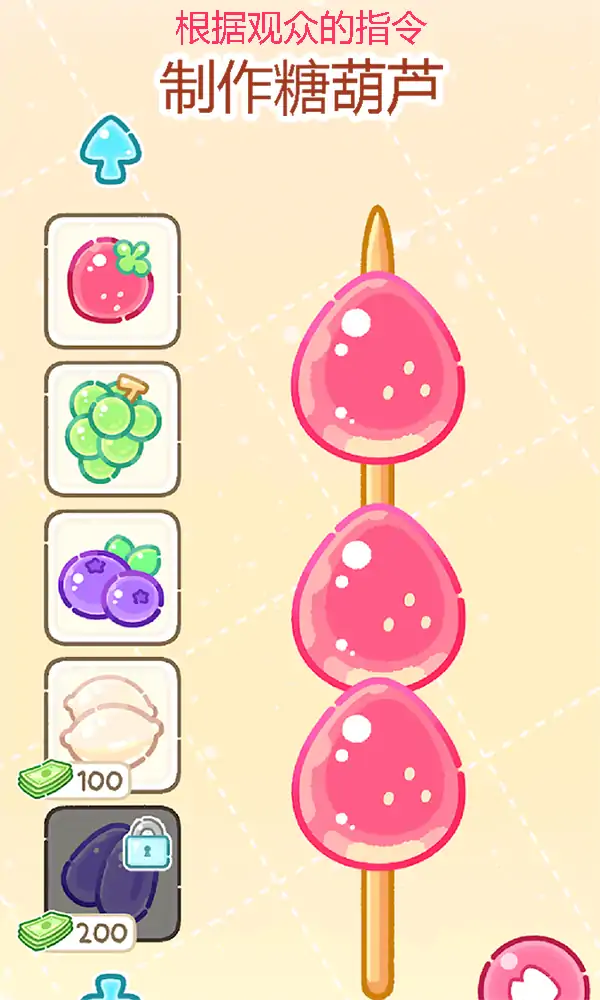The height and width of the screenshot is (1000, 600).
Task: Choose the blueberry ingredient
Action: coord(112,578)
